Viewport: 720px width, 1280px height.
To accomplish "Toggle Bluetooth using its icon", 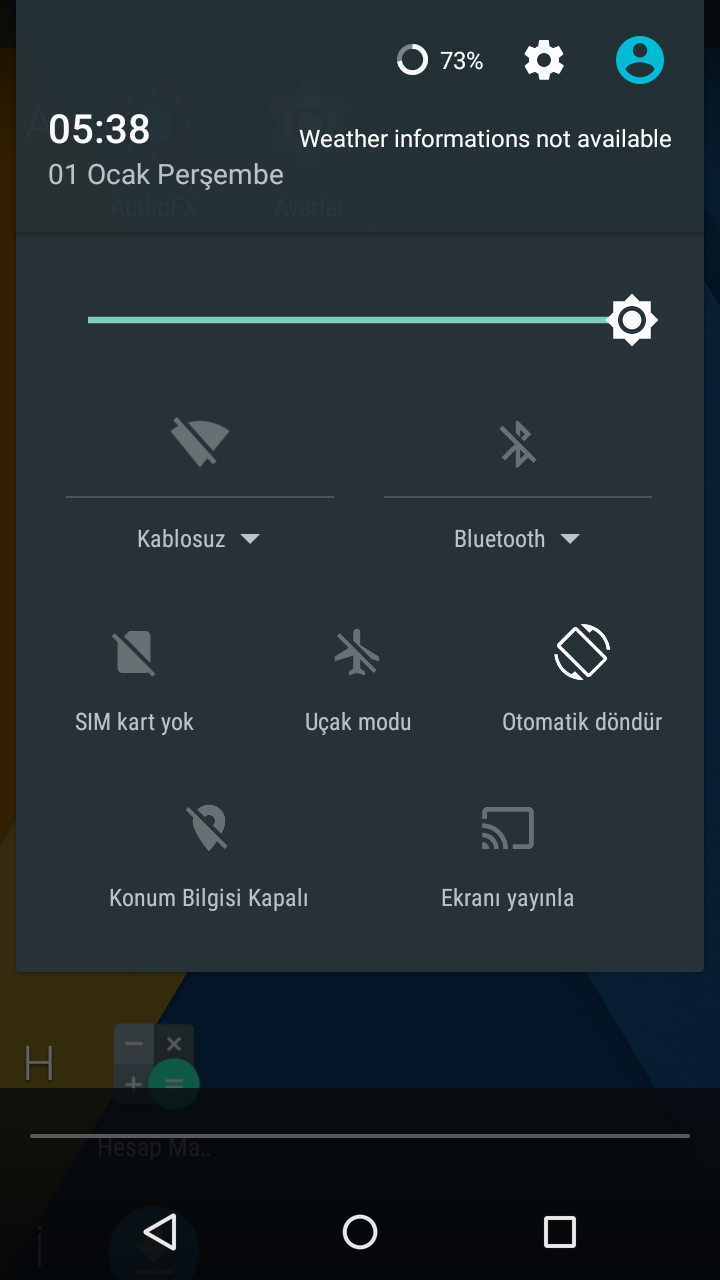I will pyautogui.click(x=518, y=444).
